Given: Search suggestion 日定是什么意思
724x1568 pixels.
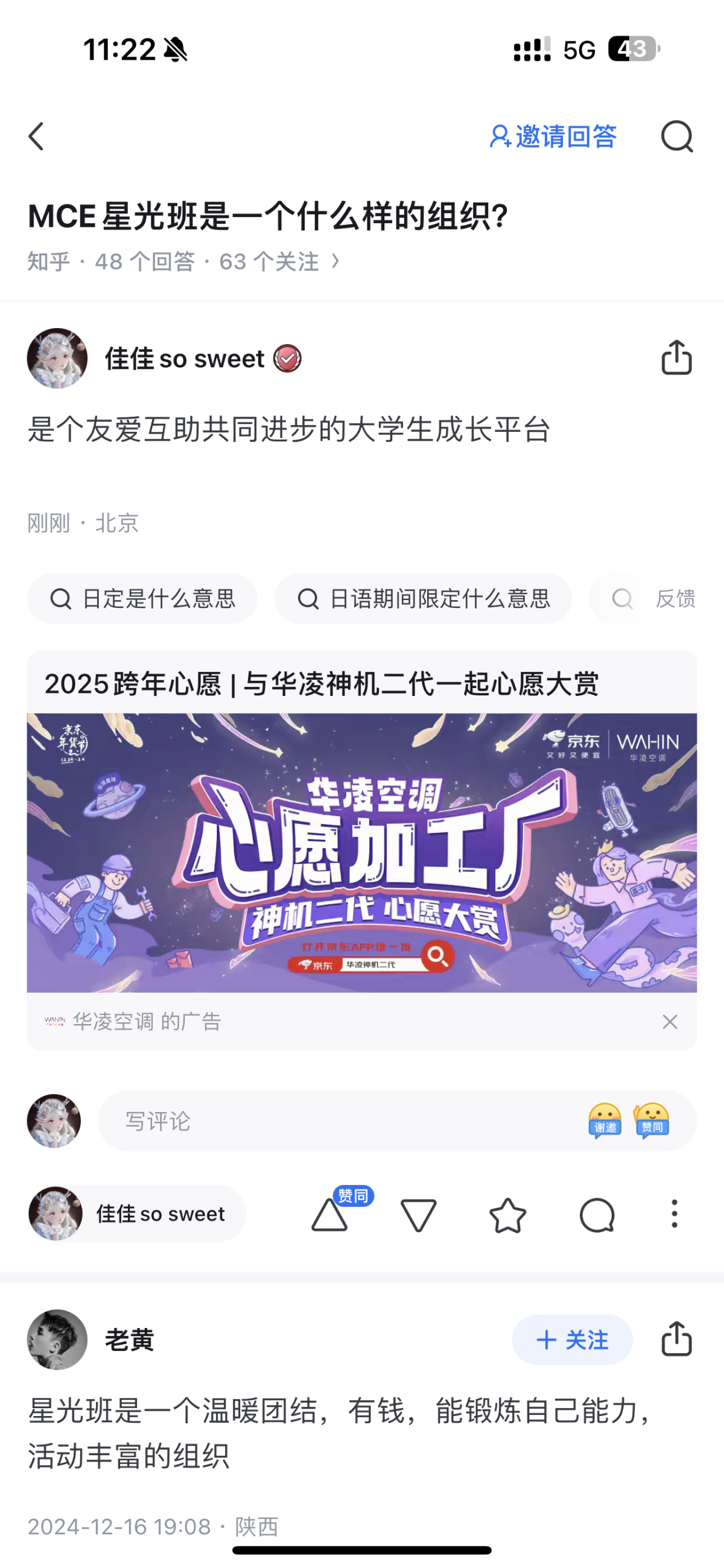Looking at the screenshot, I should (x=142, y=598).
